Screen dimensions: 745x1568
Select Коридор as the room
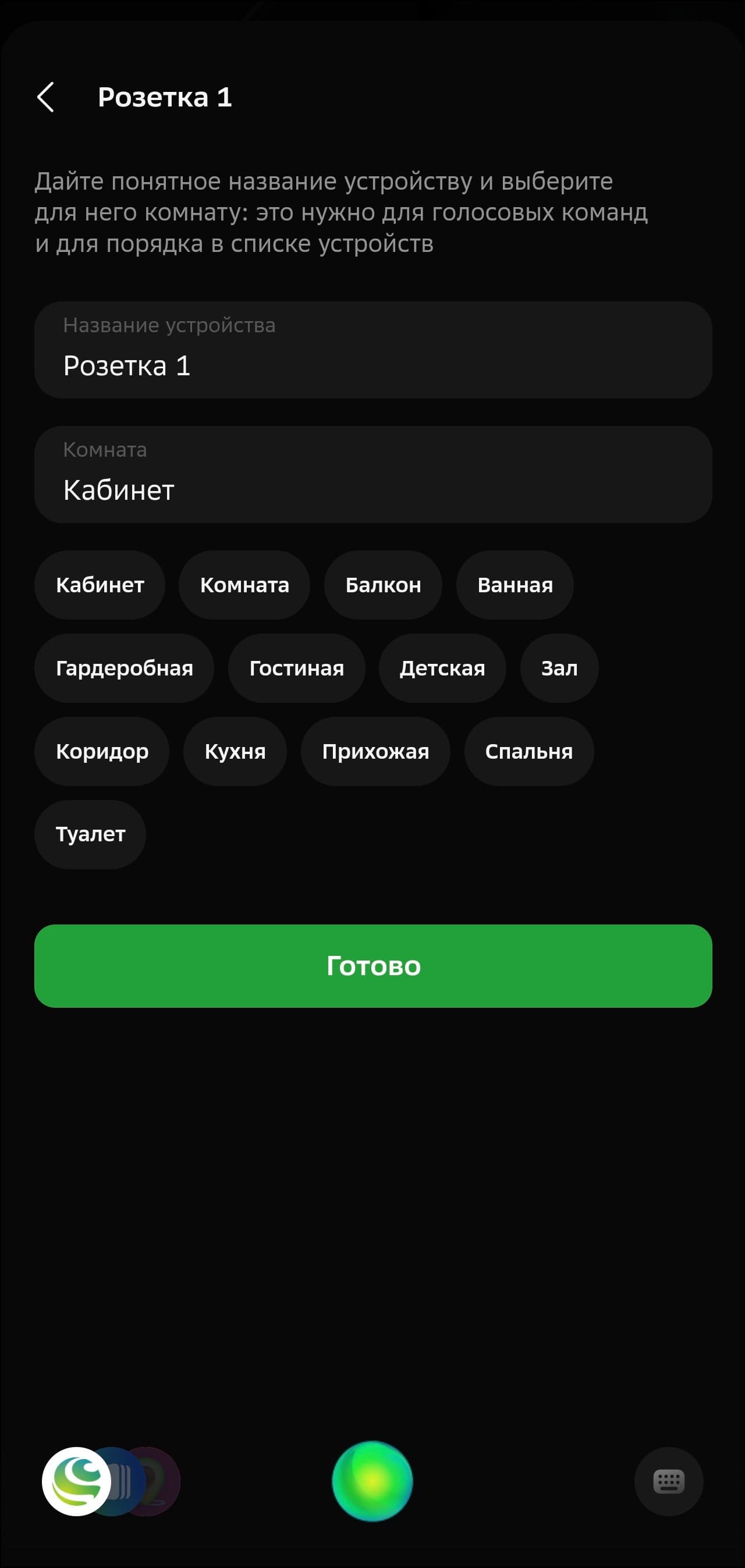(102, 751)
